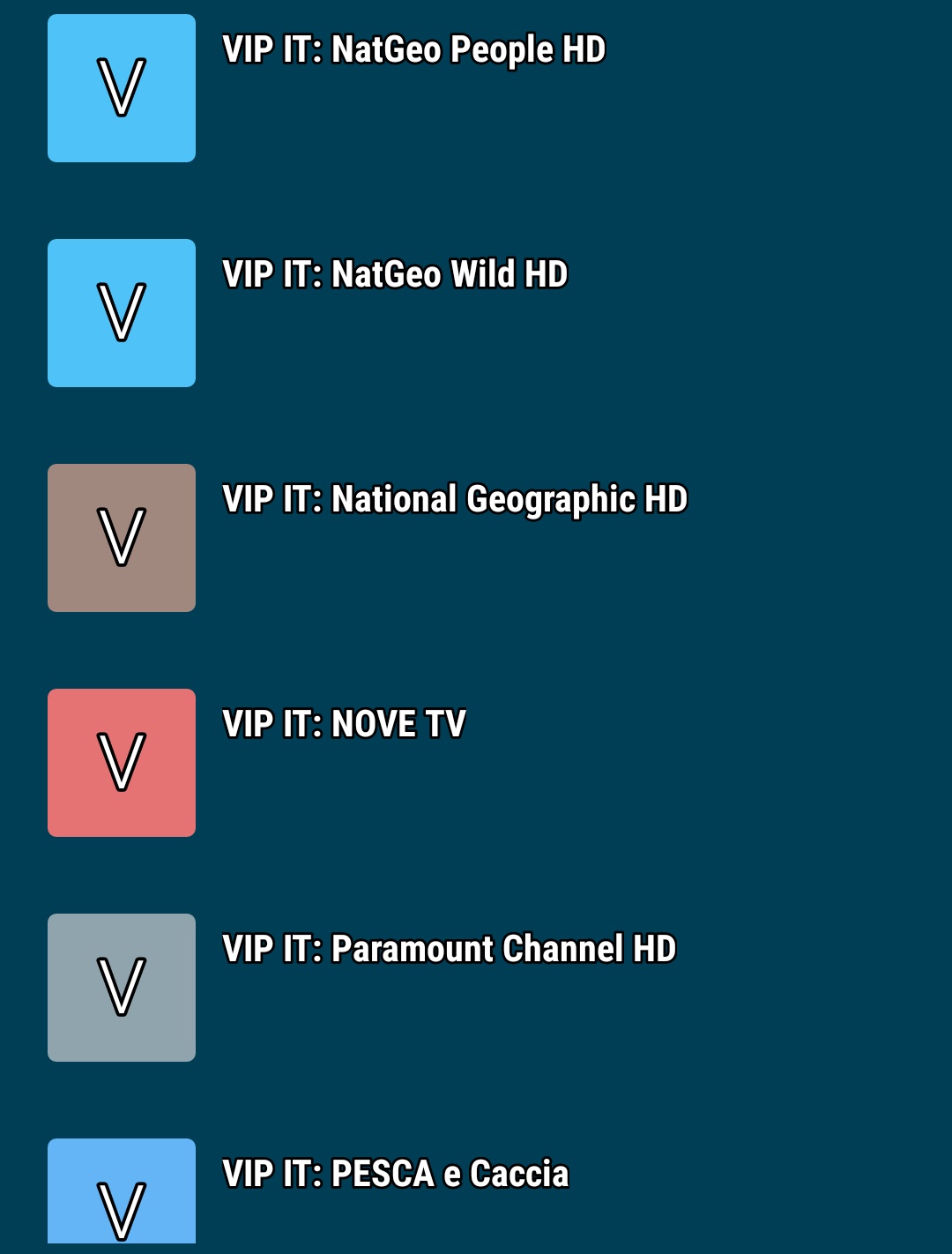
Task: Open the VIP IT: NOVE TV channel
Action: coord(344,725)
